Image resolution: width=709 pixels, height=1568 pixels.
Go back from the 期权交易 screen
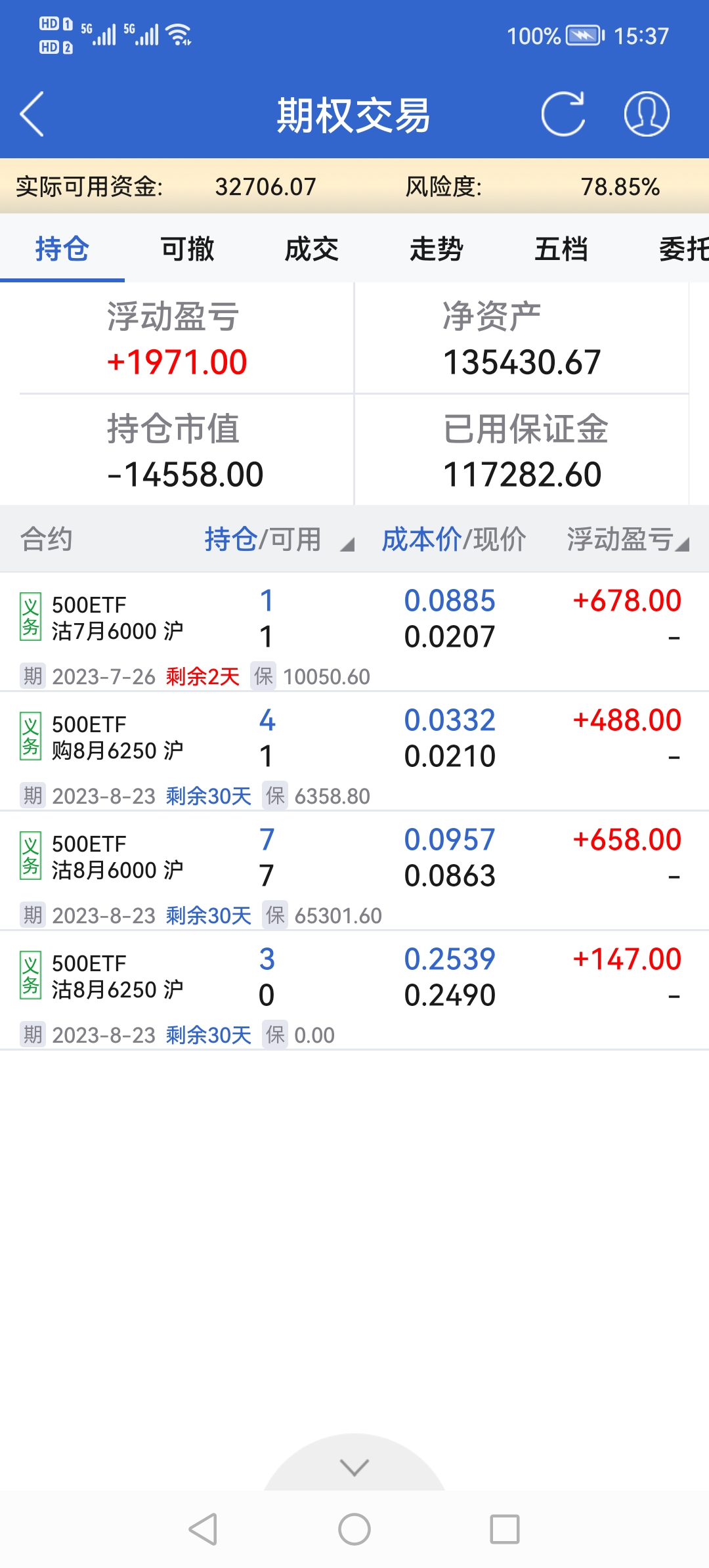coord(32,114)
